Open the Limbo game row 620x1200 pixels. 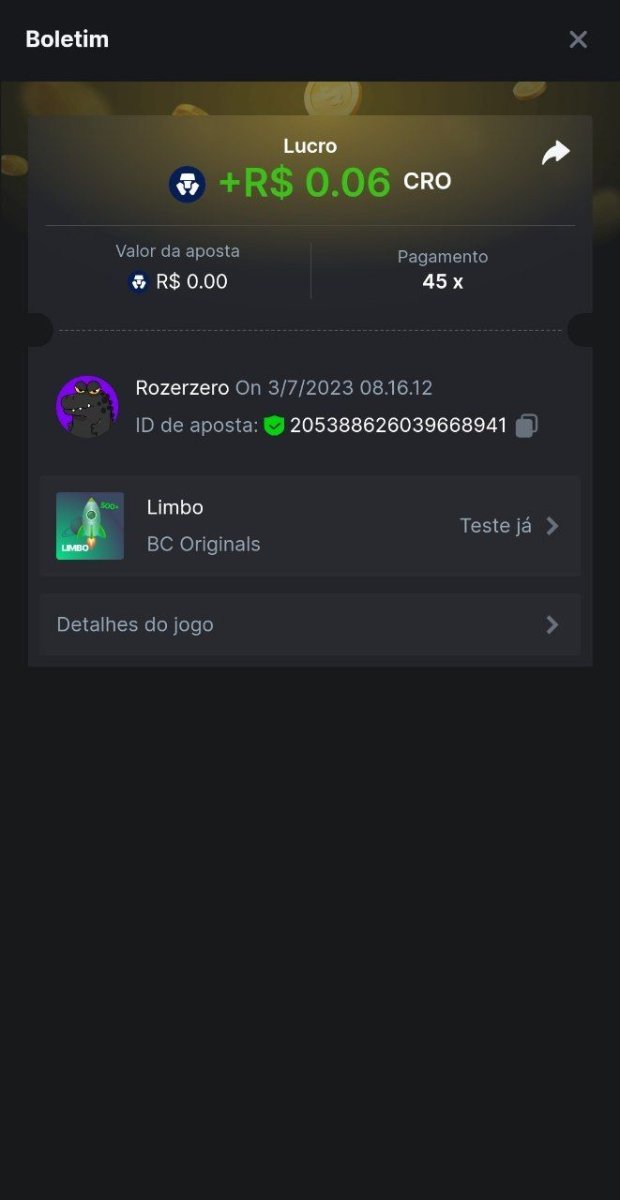[309, 526]
